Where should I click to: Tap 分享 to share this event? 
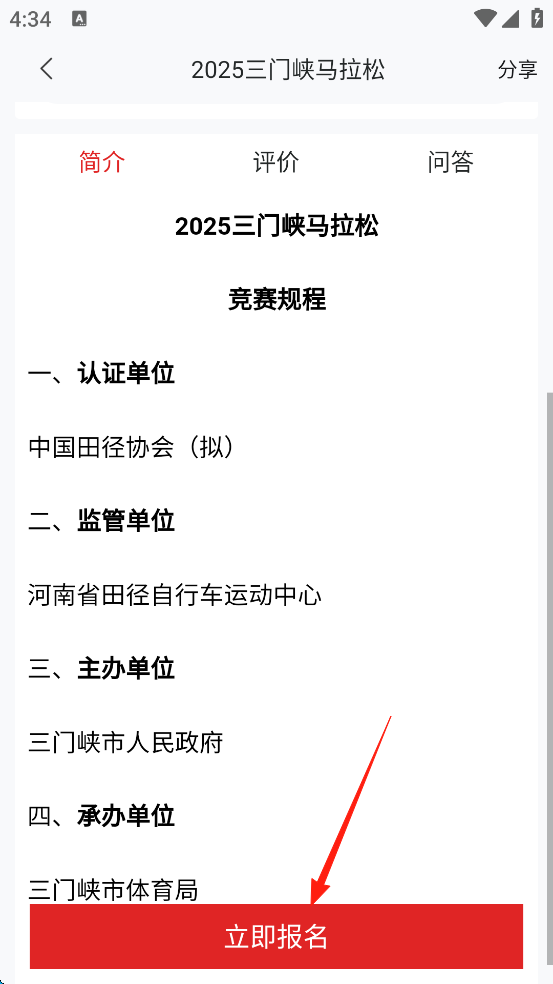tap(517, 70)
